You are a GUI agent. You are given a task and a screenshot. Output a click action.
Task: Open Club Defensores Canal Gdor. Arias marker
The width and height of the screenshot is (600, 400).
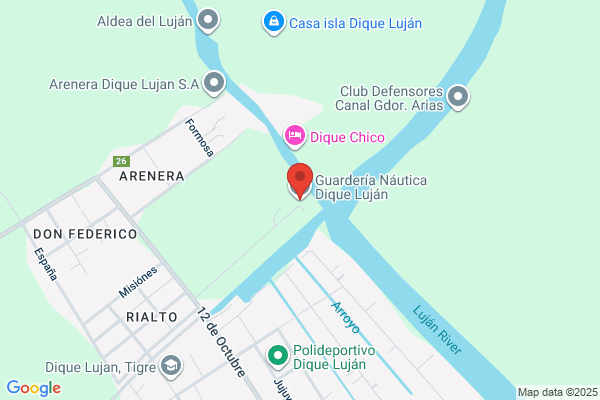click(458, 96)
